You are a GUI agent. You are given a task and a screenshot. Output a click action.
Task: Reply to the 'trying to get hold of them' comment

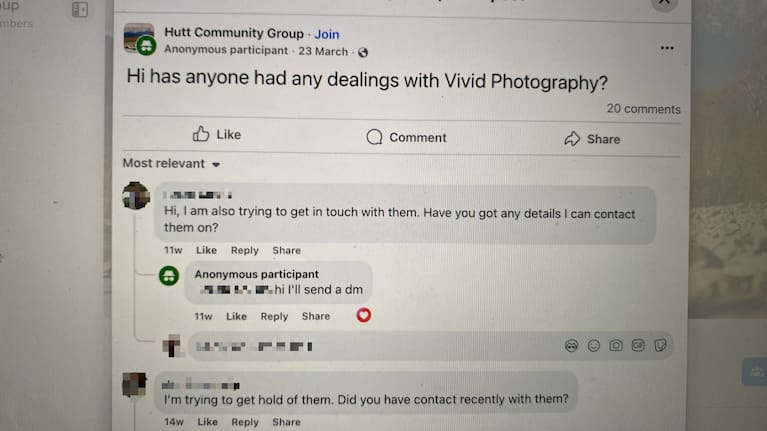pos(244,422)
